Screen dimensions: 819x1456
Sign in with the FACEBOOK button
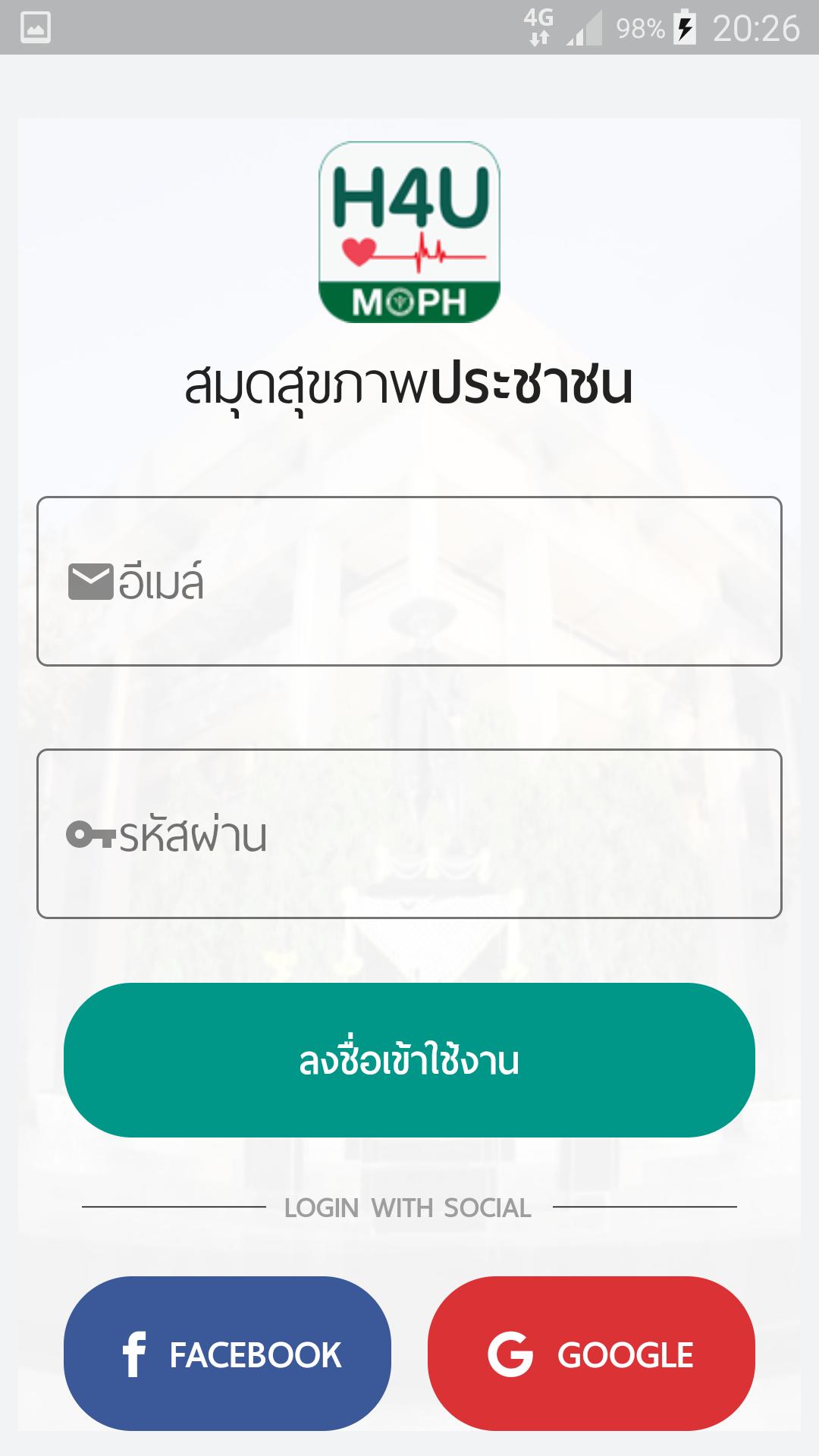[x=227, y=1353]
